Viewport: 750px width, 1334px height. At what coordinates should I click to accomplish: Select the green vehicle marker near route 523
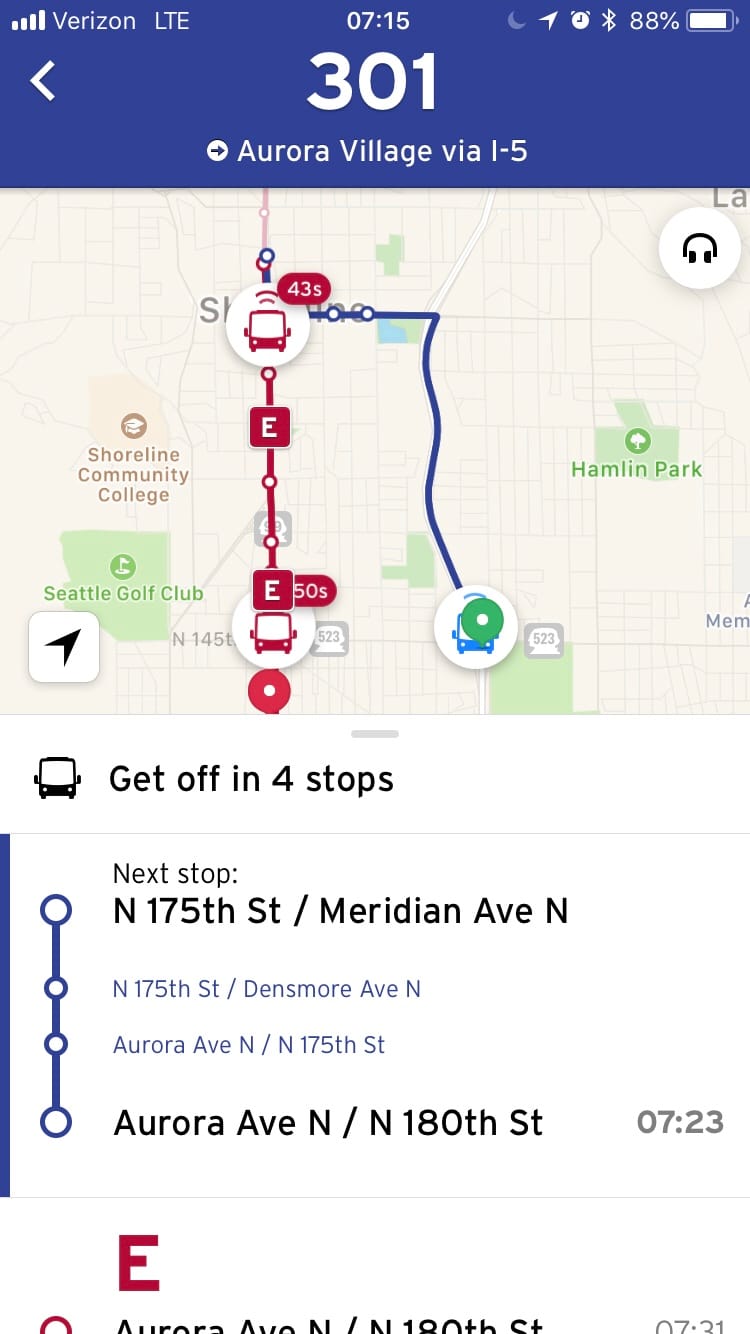coord(475,626)
